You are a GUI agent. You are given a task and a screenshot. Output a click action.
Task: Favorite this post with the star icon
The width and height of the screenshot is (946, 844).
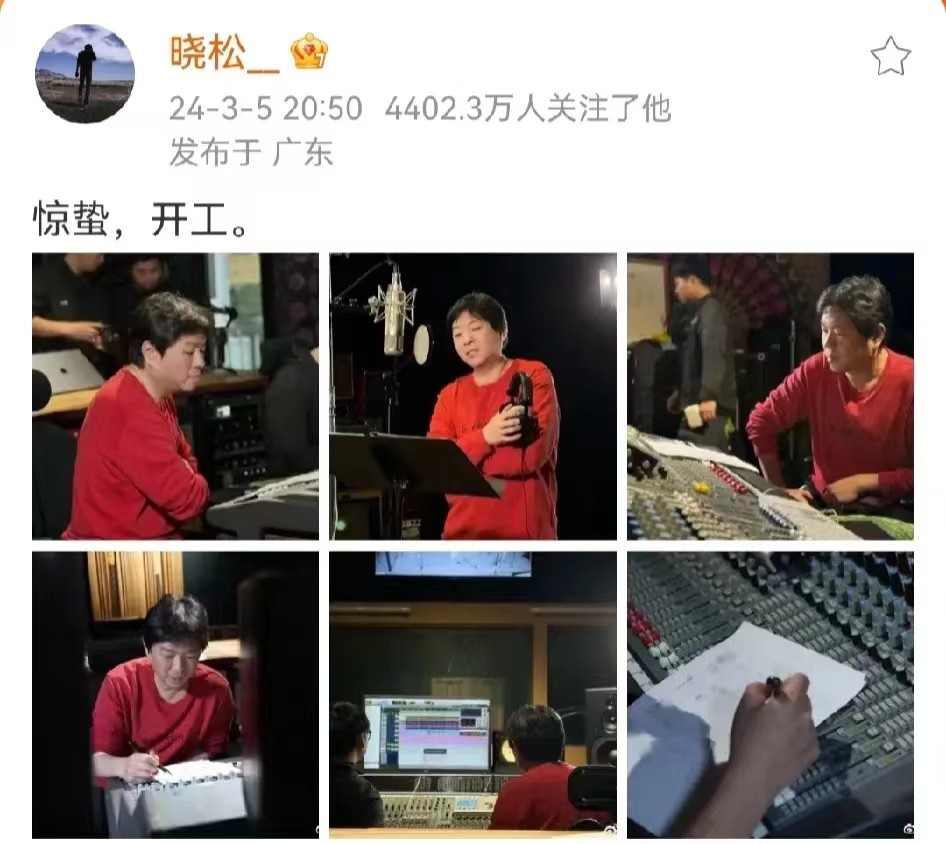pos(890,57)
